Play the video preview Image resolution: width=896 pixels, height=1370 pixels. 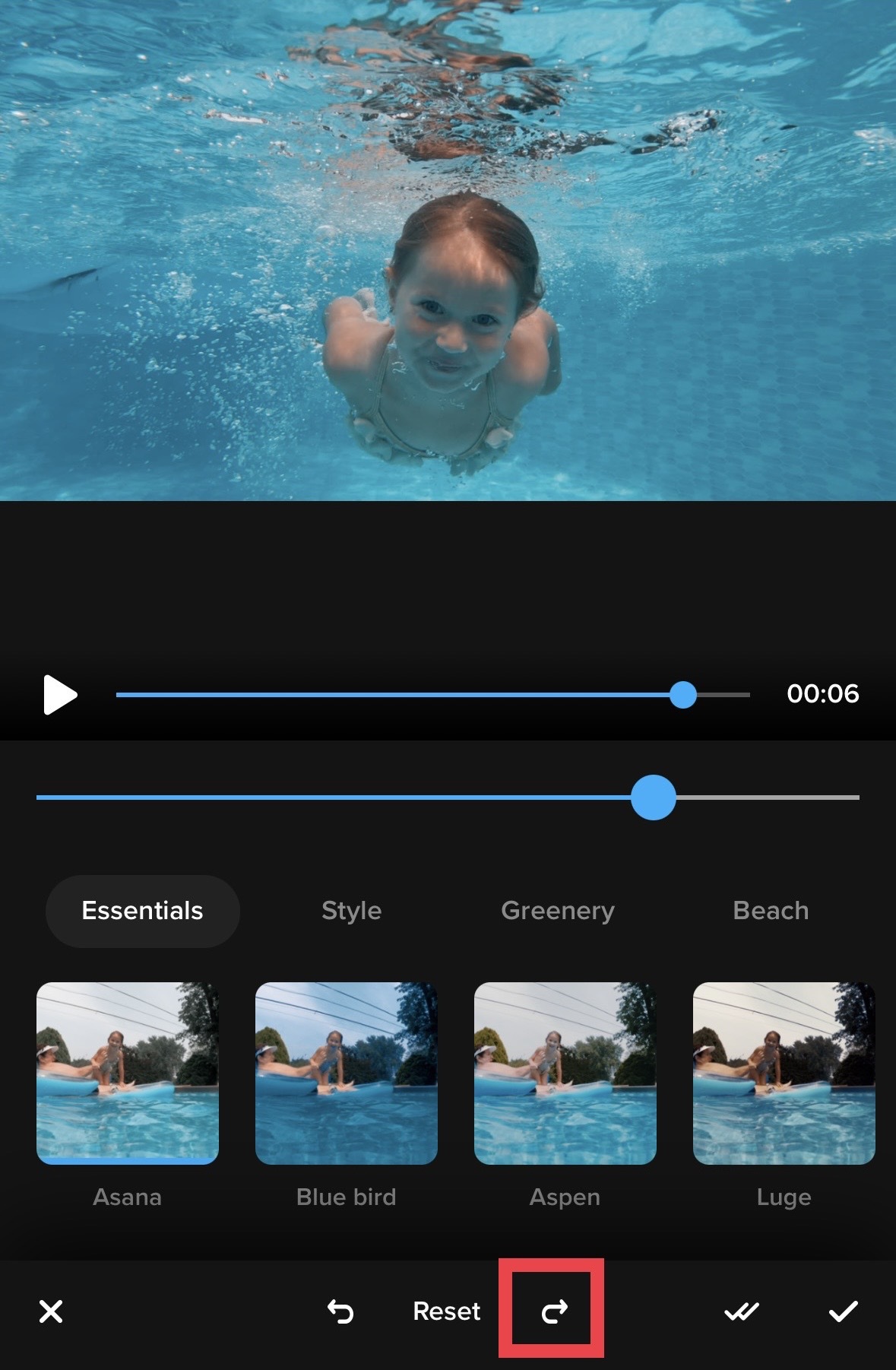[x=60, y=695]
